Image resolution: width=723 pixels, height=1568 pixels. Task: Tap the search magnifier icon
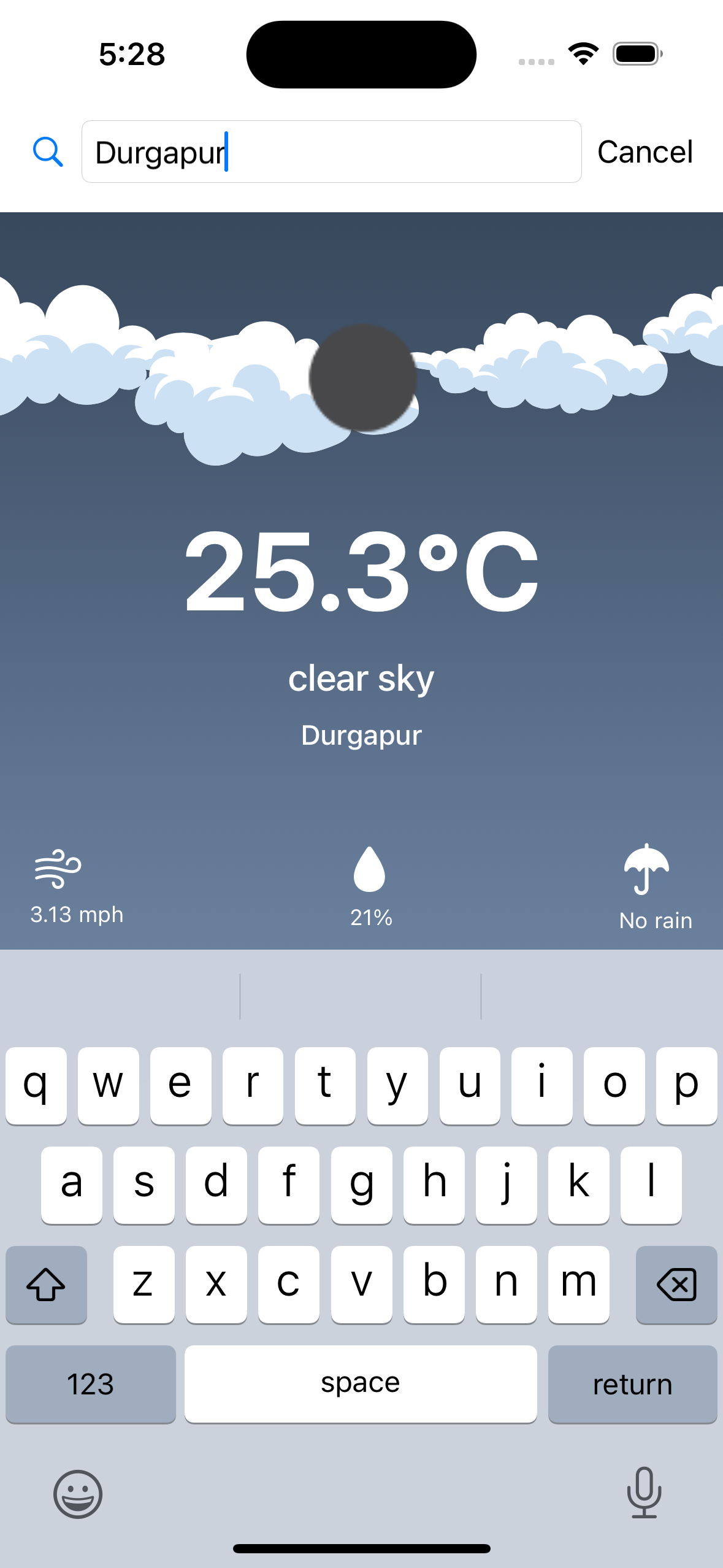coord(48,152)
